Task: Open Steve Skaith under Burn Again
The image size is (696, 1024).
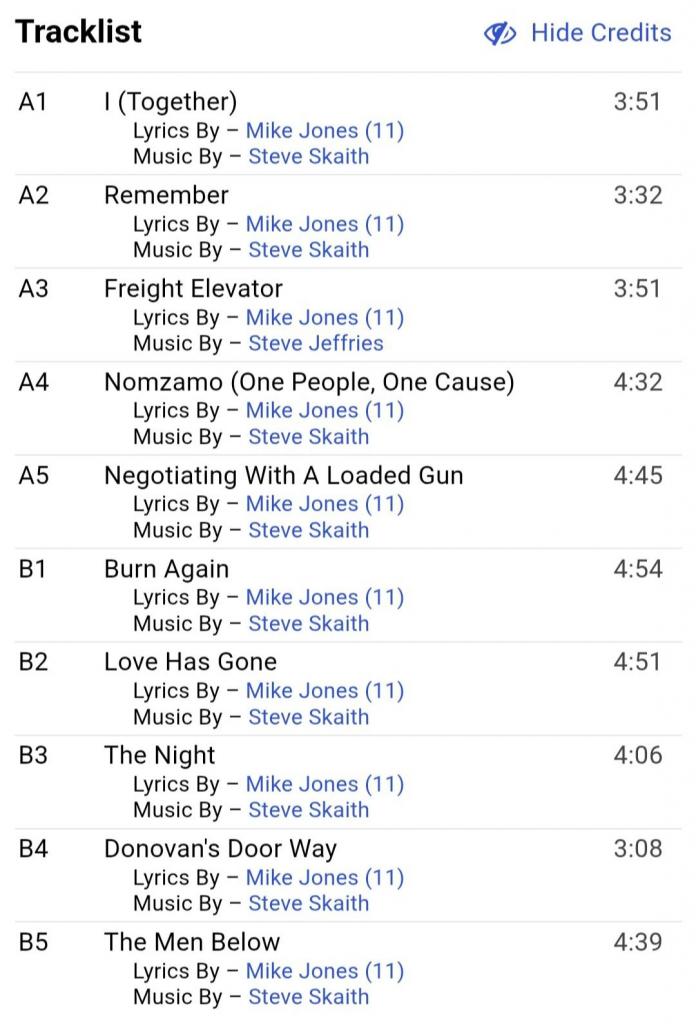Action: 308,623
